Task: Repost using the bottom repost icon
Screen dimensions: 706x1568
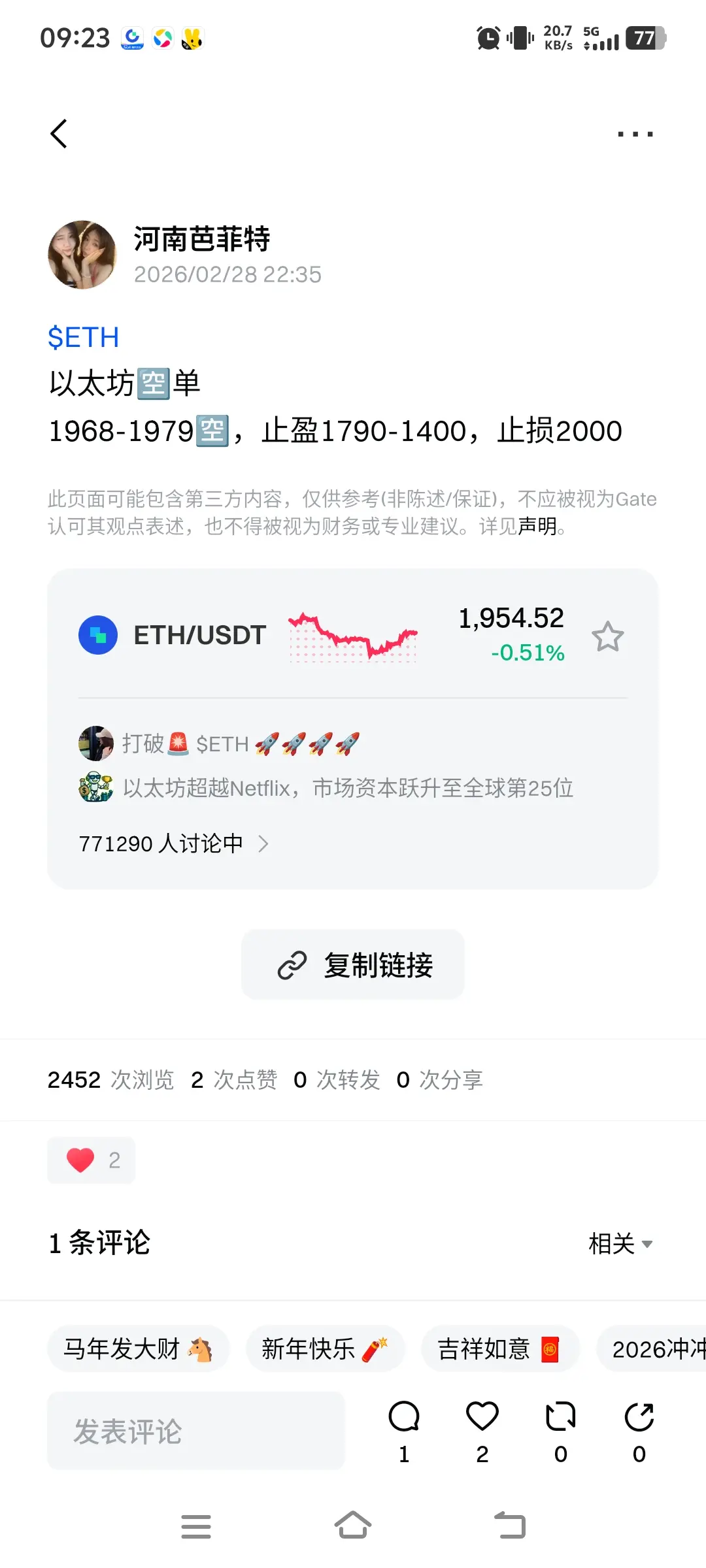Action: coord(560,1417)
